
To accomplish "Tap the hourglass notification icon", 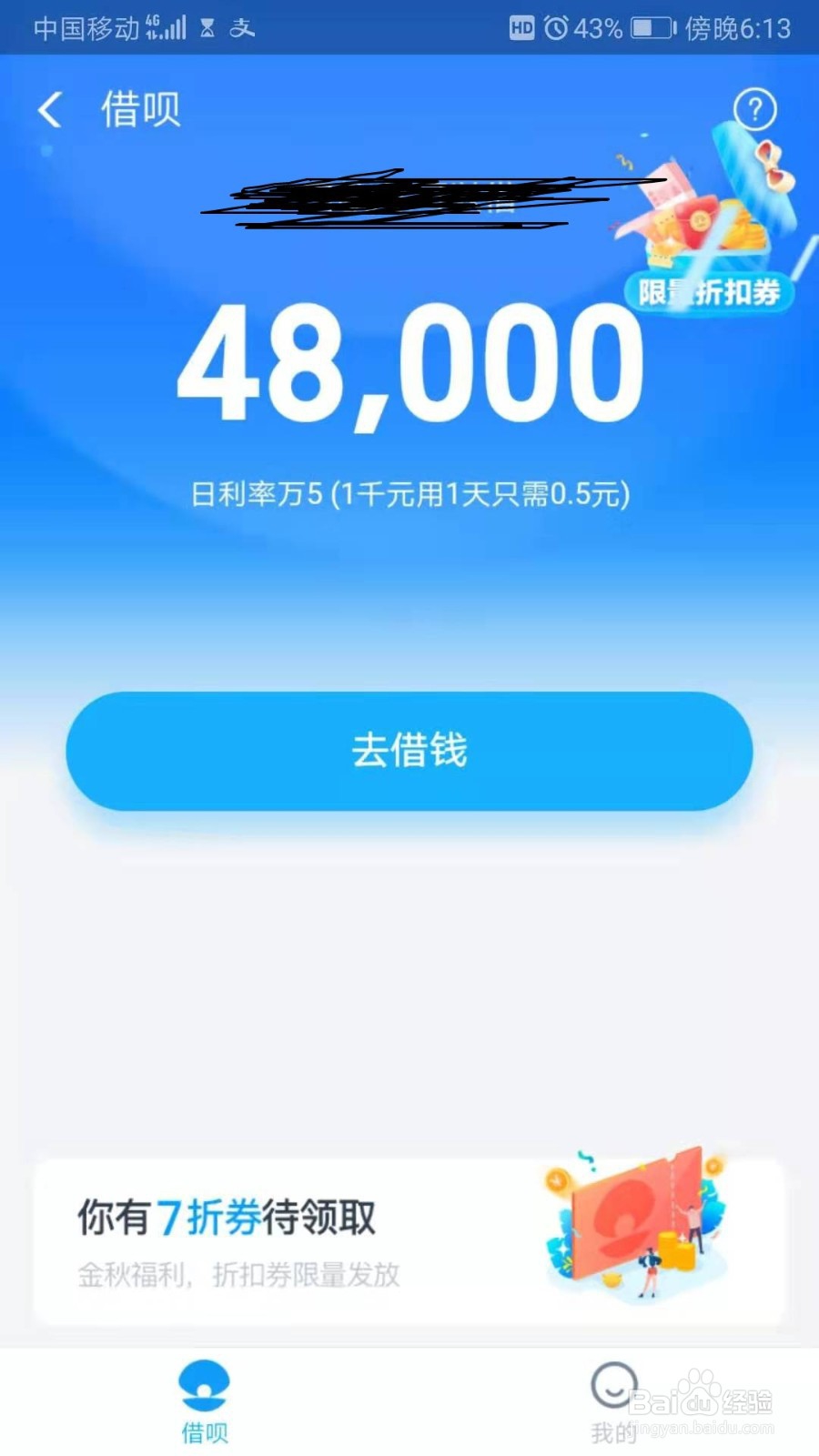I will (x=207, y=25).
